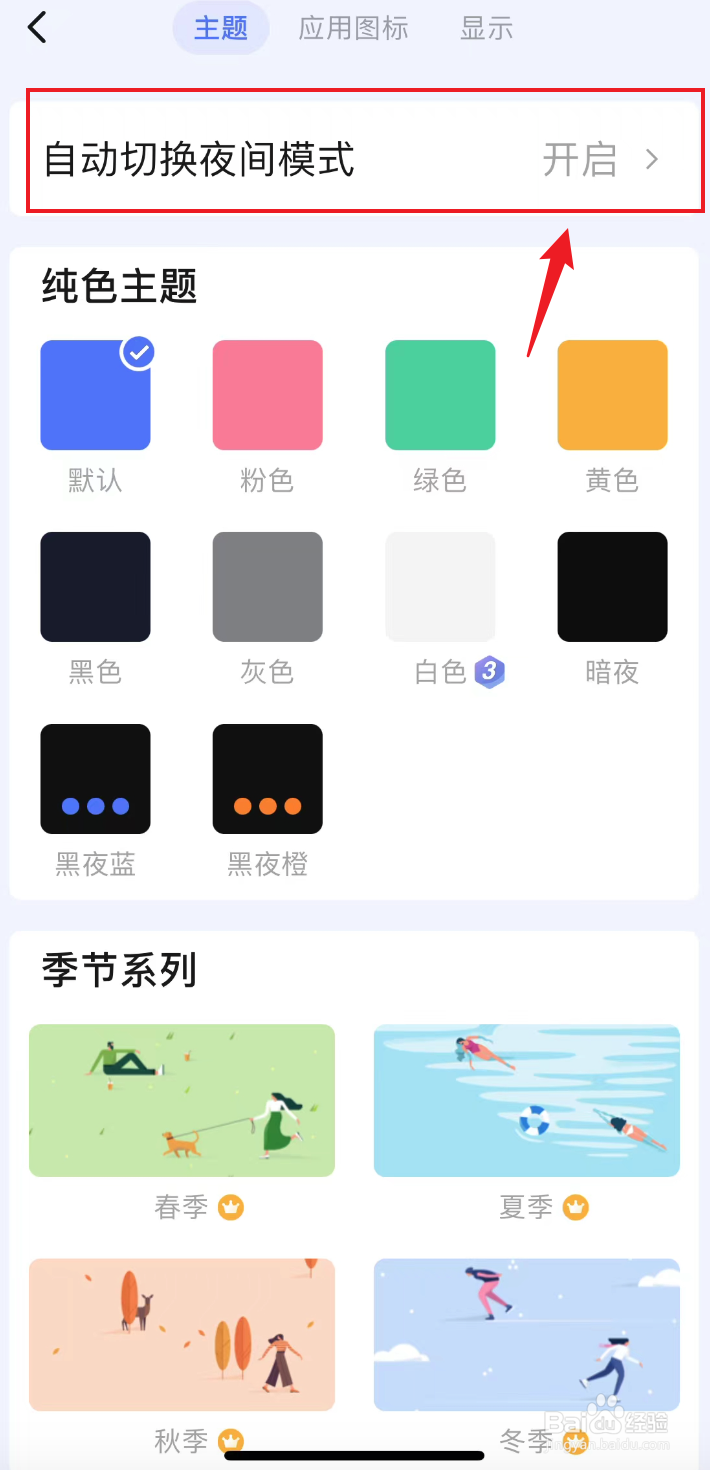Select the 夏季 seasonal theme
710x1470 pixels.
click(x=527, y=1100)
